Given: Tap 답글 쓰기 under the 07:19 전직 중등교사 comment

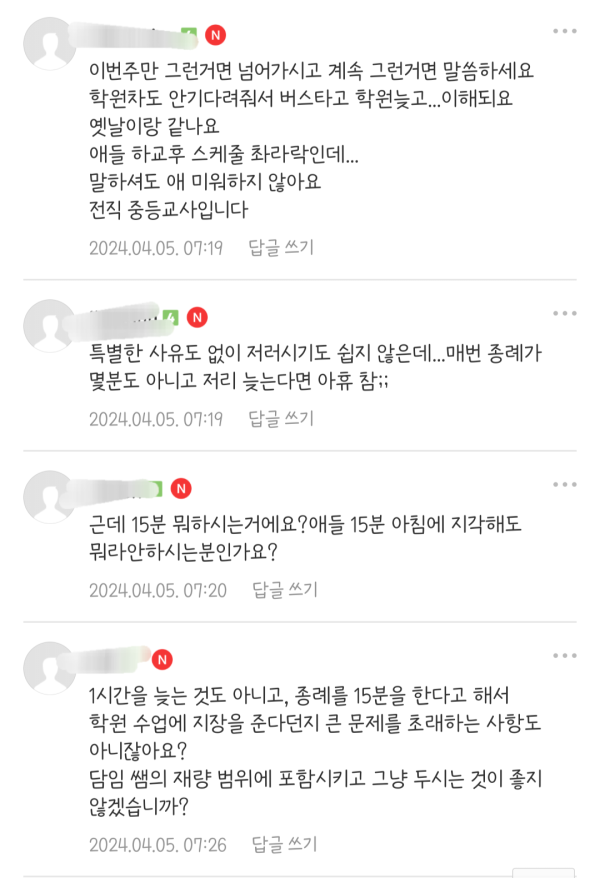Looking at the screenshot, I should 280,246.
